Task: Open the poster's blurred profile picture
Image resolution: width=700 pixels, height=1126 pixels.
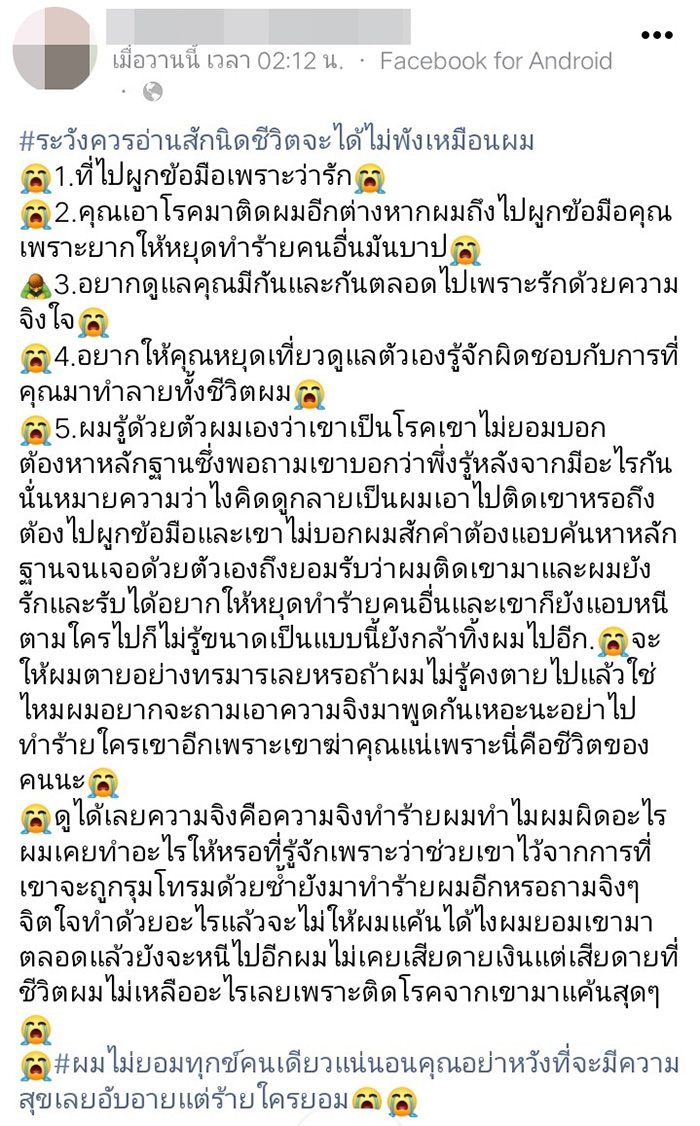Action: click(x=55, y=50)
